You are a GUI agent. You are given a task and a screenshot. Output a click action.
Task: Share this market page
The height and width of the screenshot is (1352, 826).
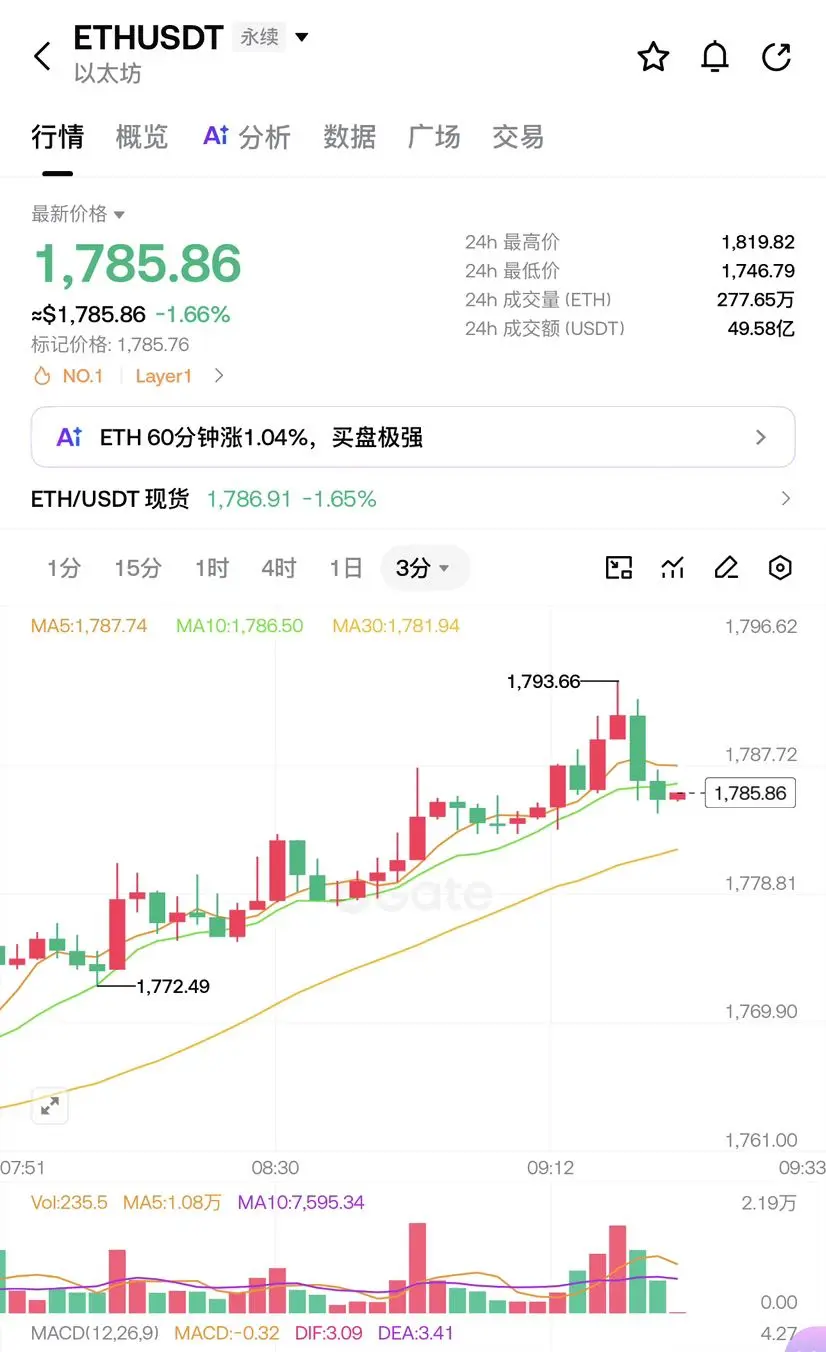776,57
